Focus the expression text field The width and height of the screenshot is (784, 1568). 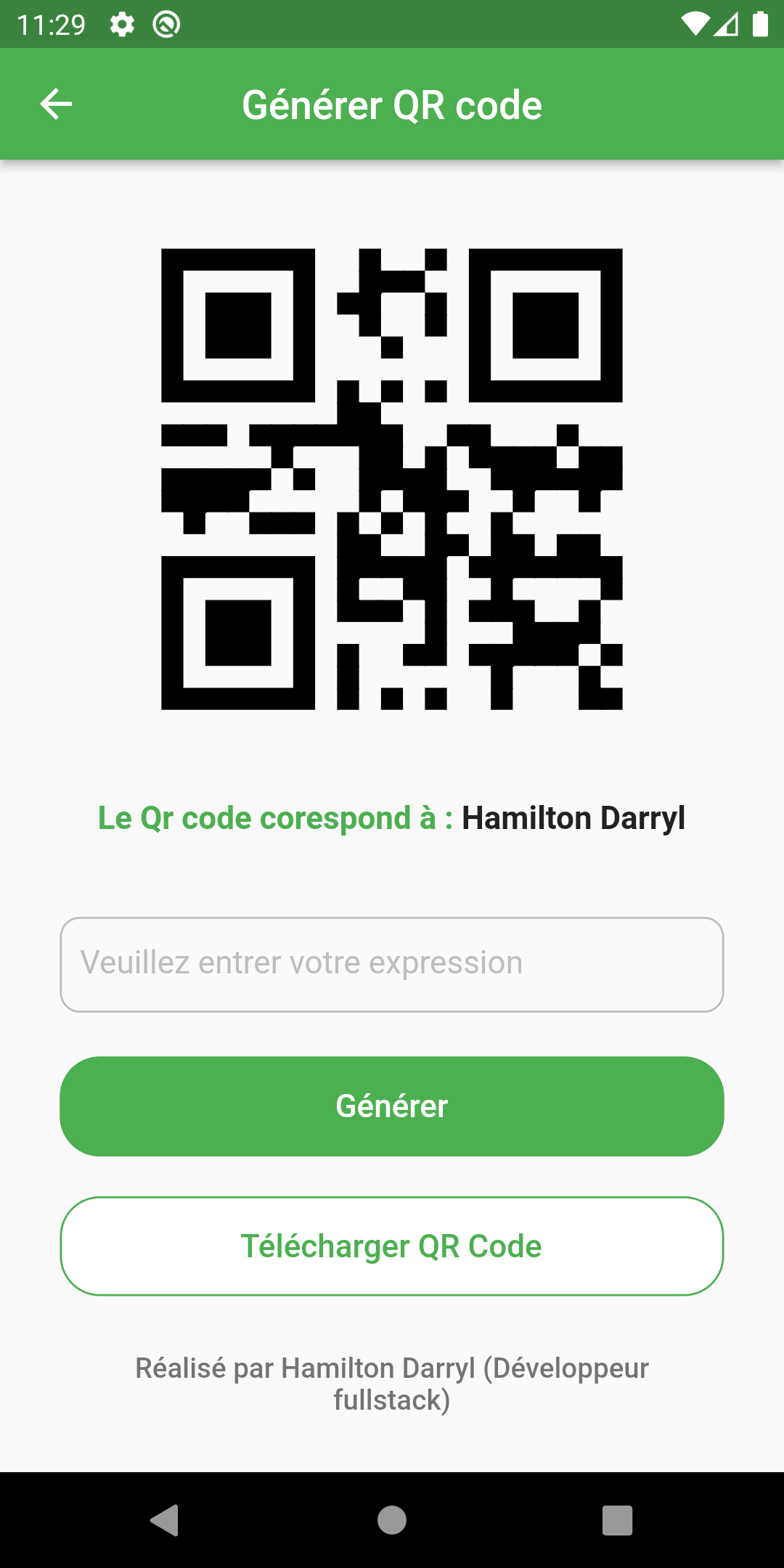click(392, 964)
